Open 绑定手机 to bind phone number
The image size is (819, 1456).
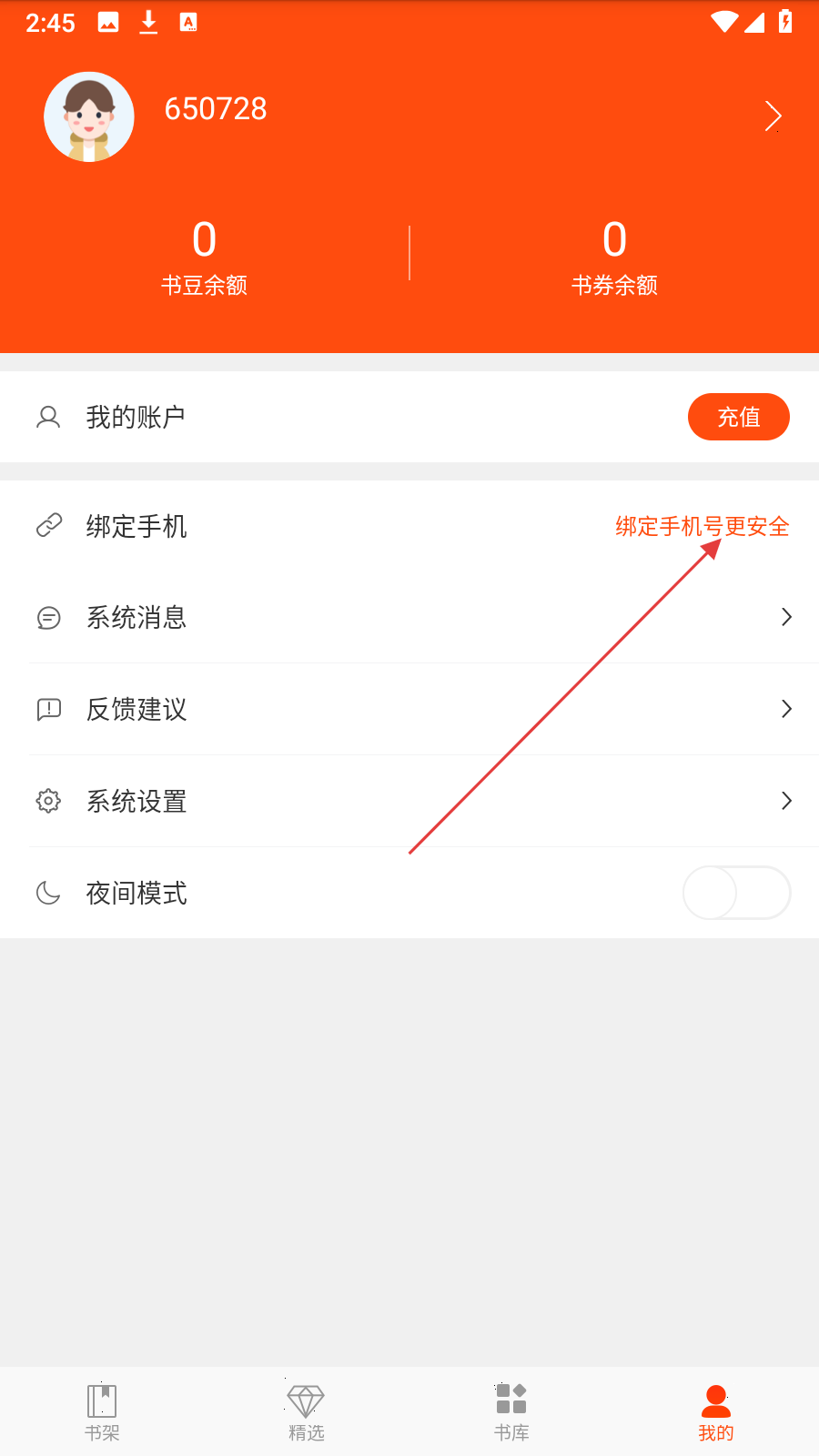point(136,526)
